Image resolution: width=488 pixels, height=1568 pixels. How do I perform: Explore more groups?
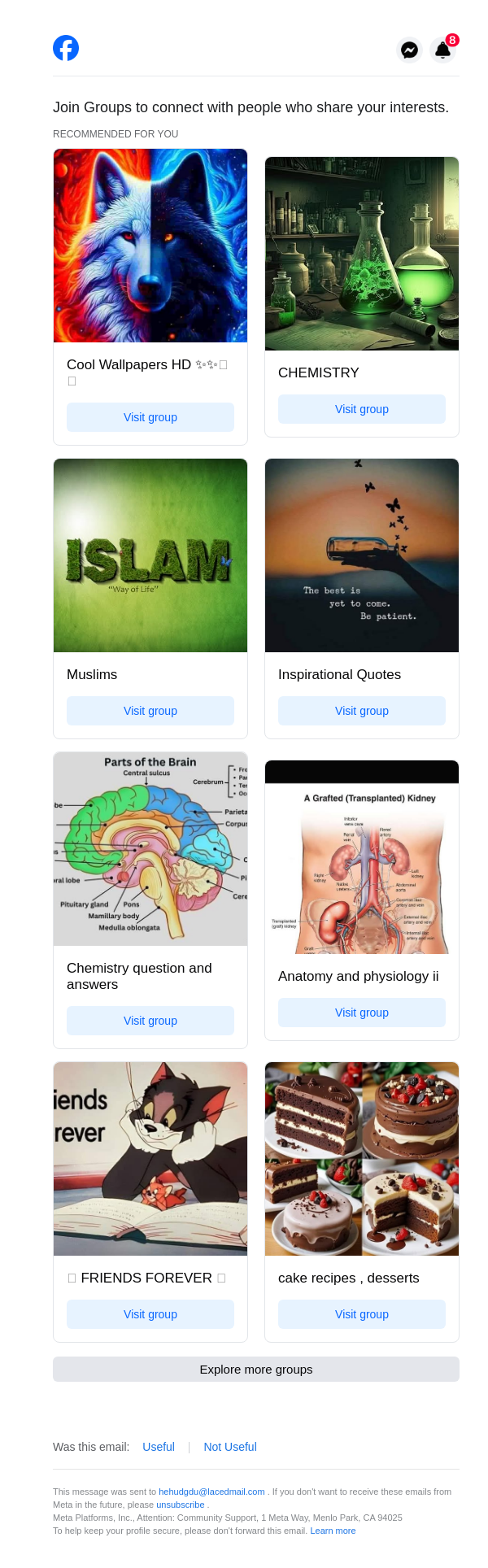tap(256, 1369)
